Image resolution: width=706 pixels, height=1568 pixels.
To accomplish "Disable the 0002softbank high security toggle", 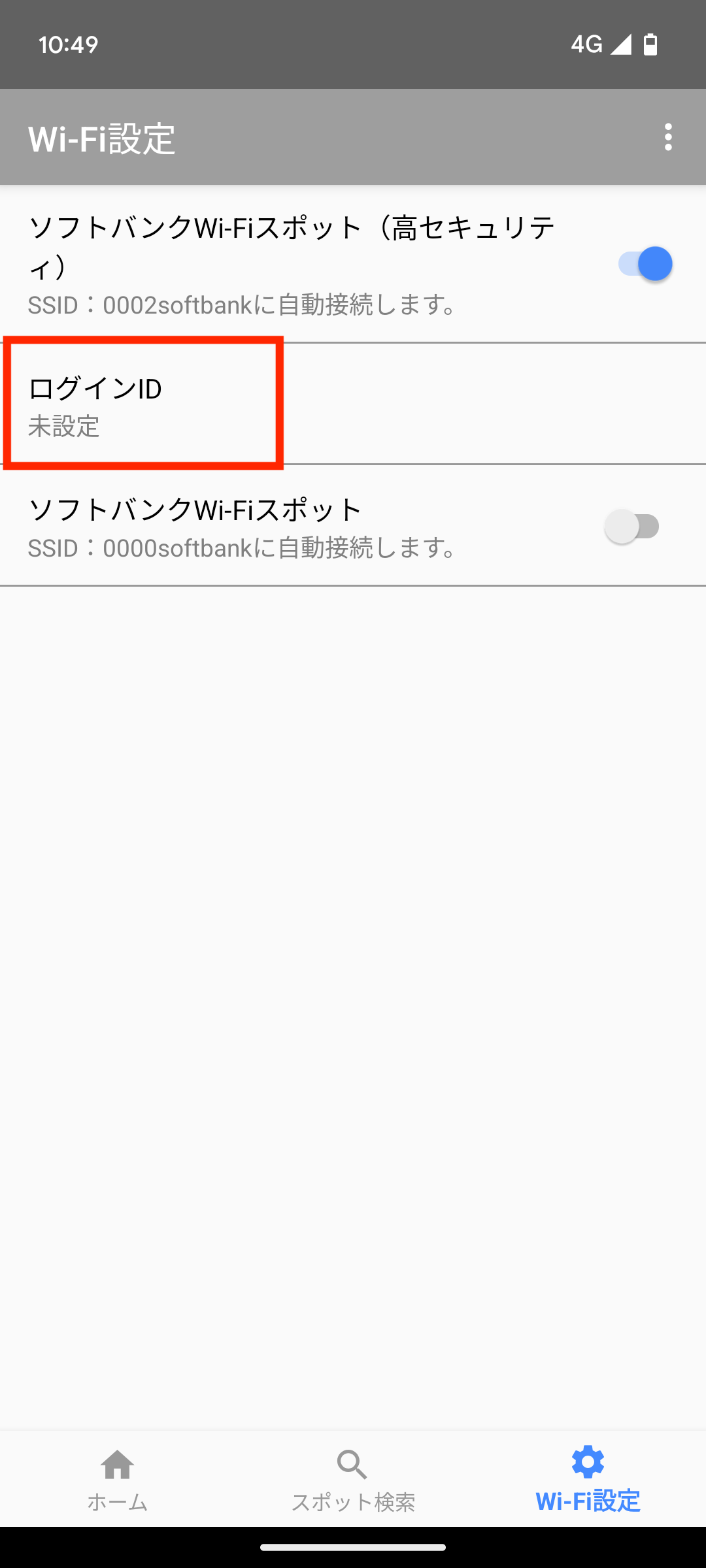I will click(x=645, y=264).
